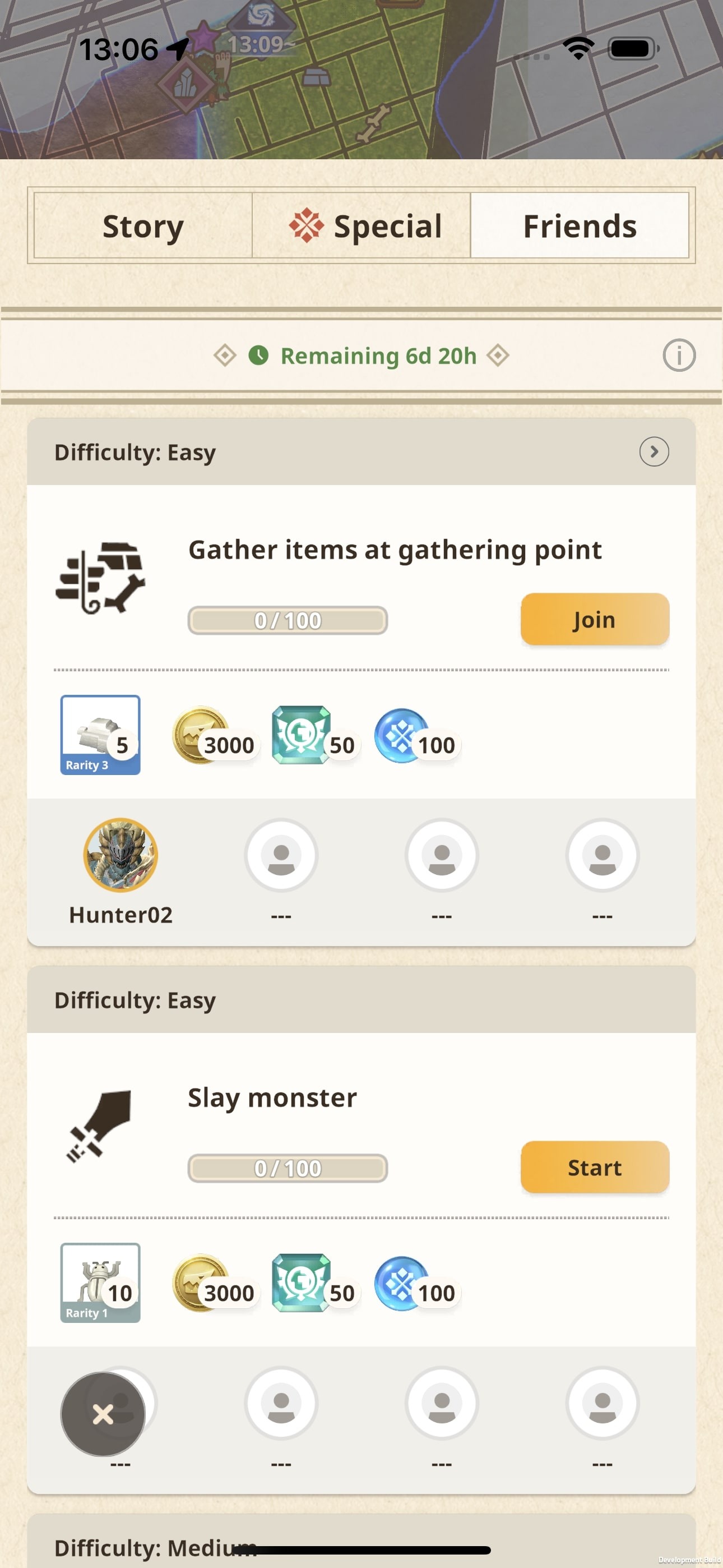Switch to the Story tab

[x=143, y=226]
